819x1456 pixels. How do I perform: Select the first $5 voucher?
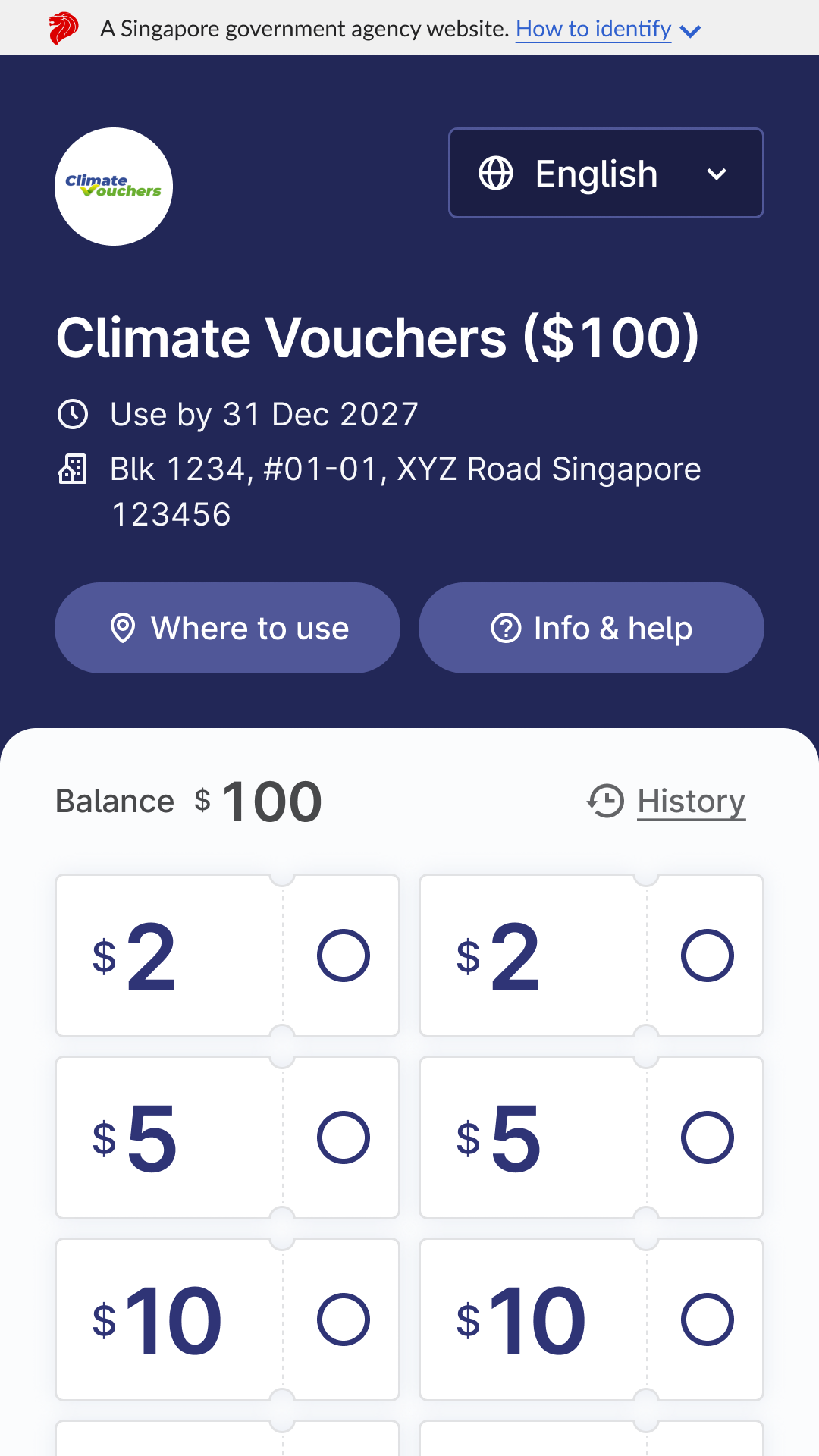click(x=227, y=1137)
